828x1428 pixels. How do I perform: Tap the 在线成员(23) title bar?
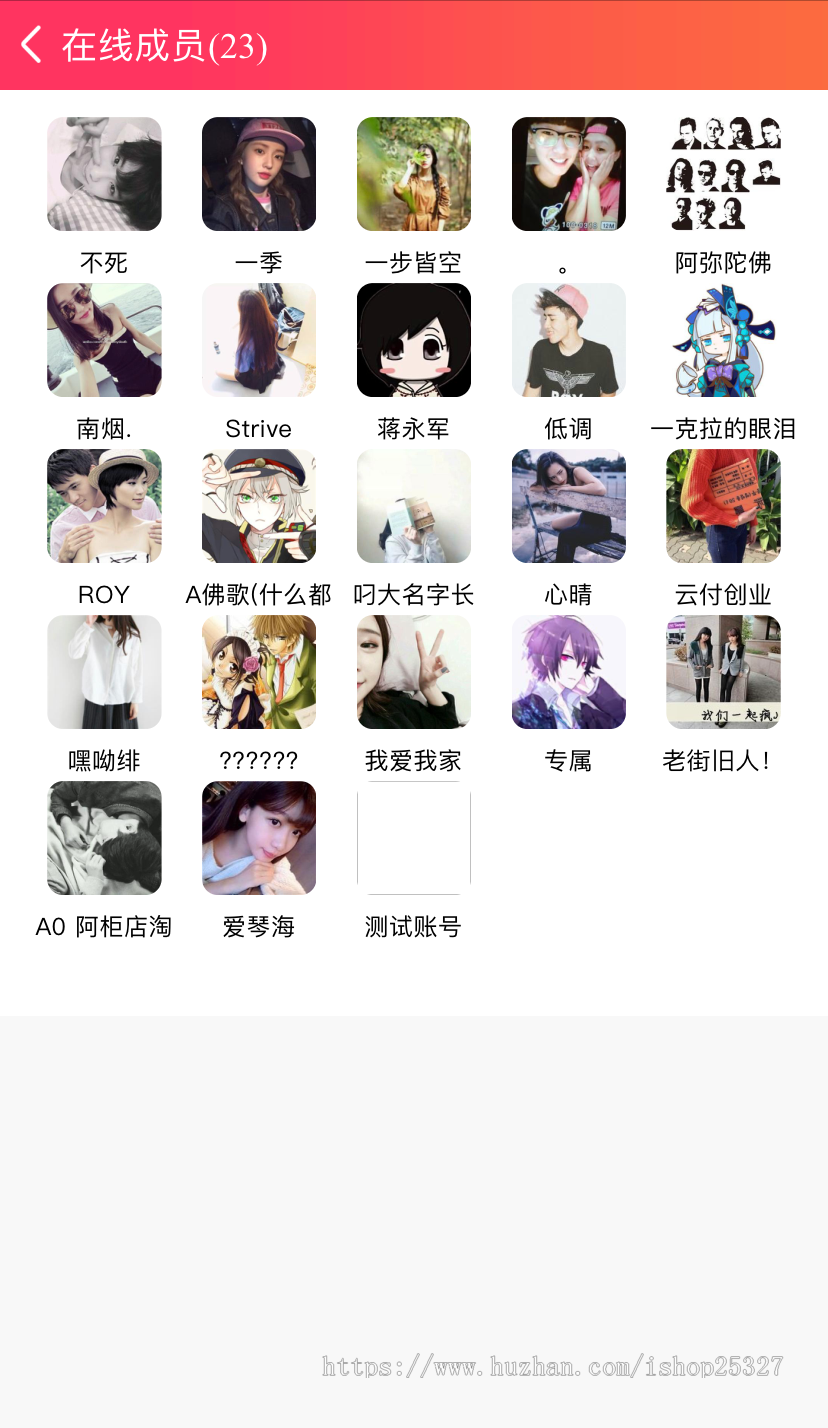165,45
